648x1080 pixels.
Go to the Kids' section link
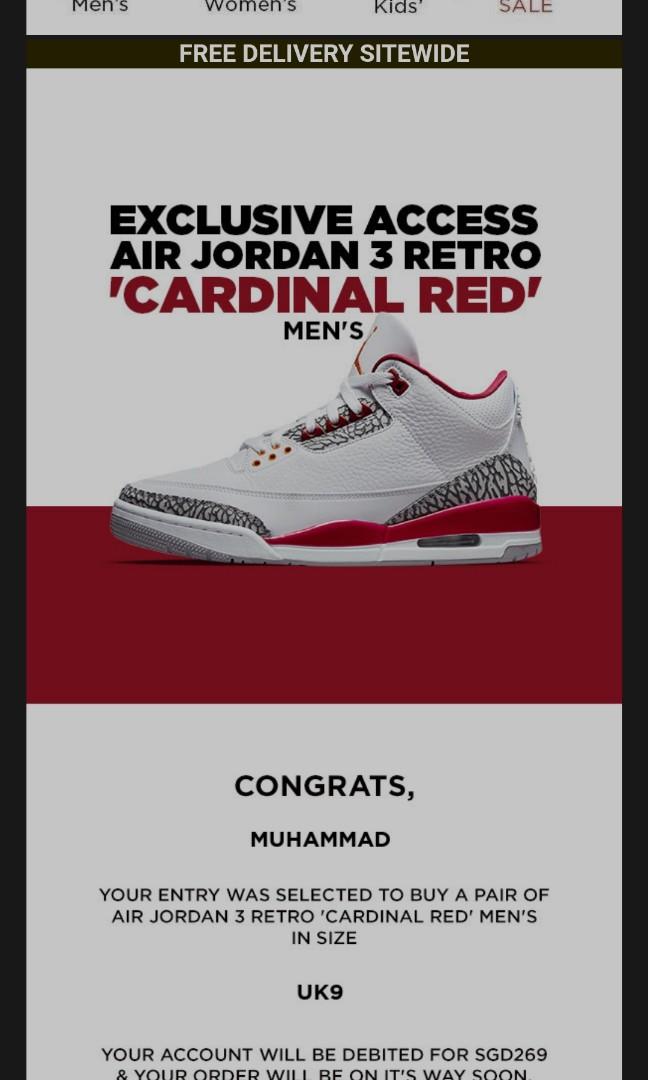(x=398, y=9)
